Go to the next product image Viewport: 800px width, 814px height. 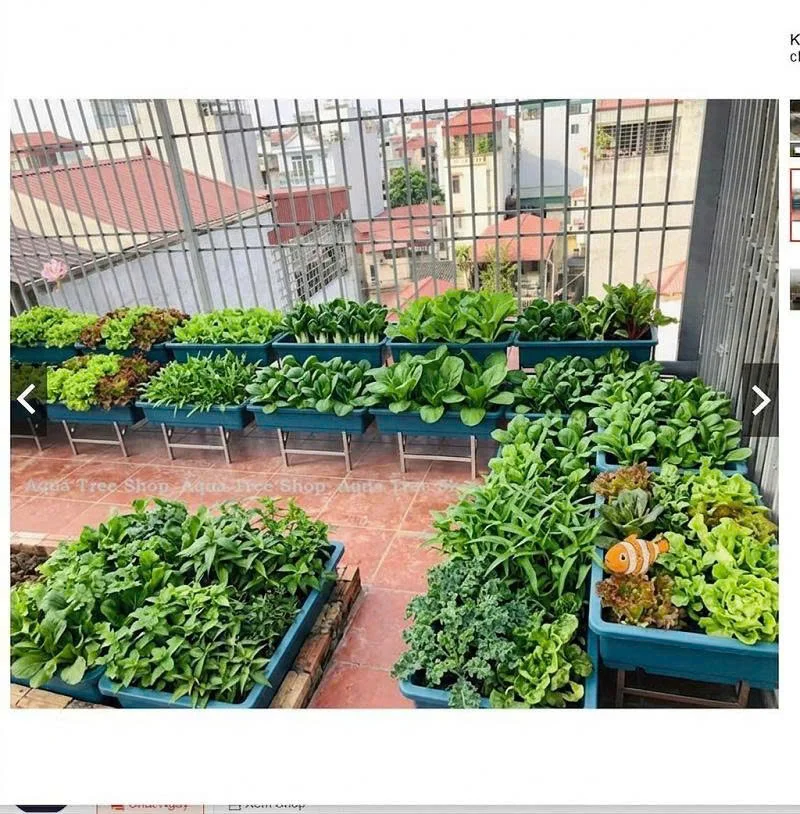point(760,400)
